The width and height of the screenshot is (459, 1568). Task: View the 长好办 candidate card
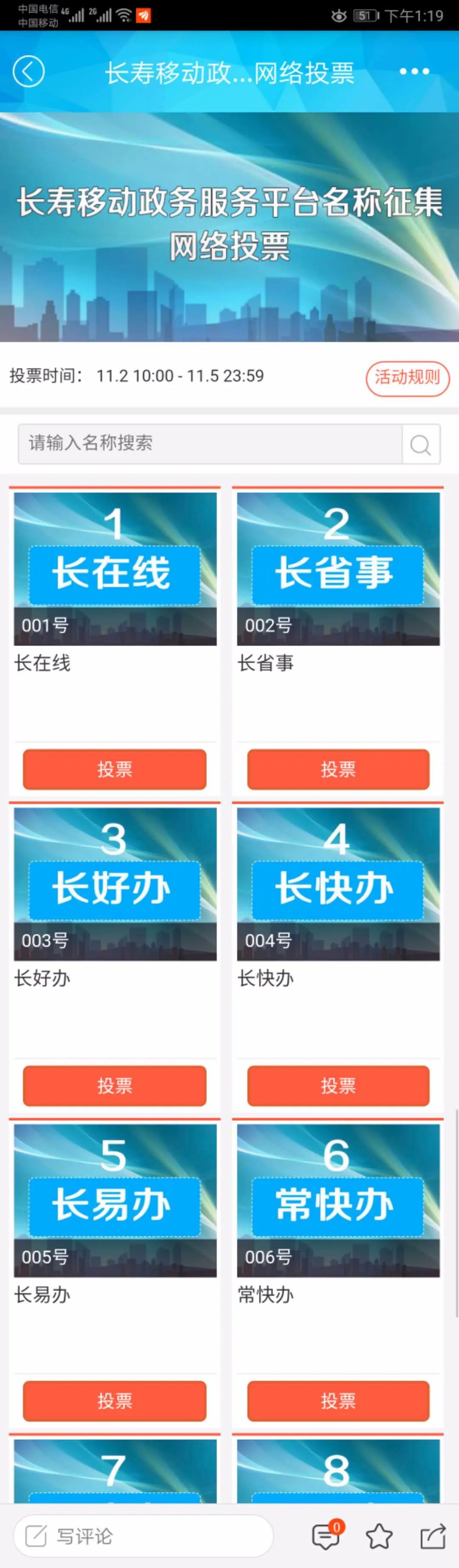click(x=115, y=884)
